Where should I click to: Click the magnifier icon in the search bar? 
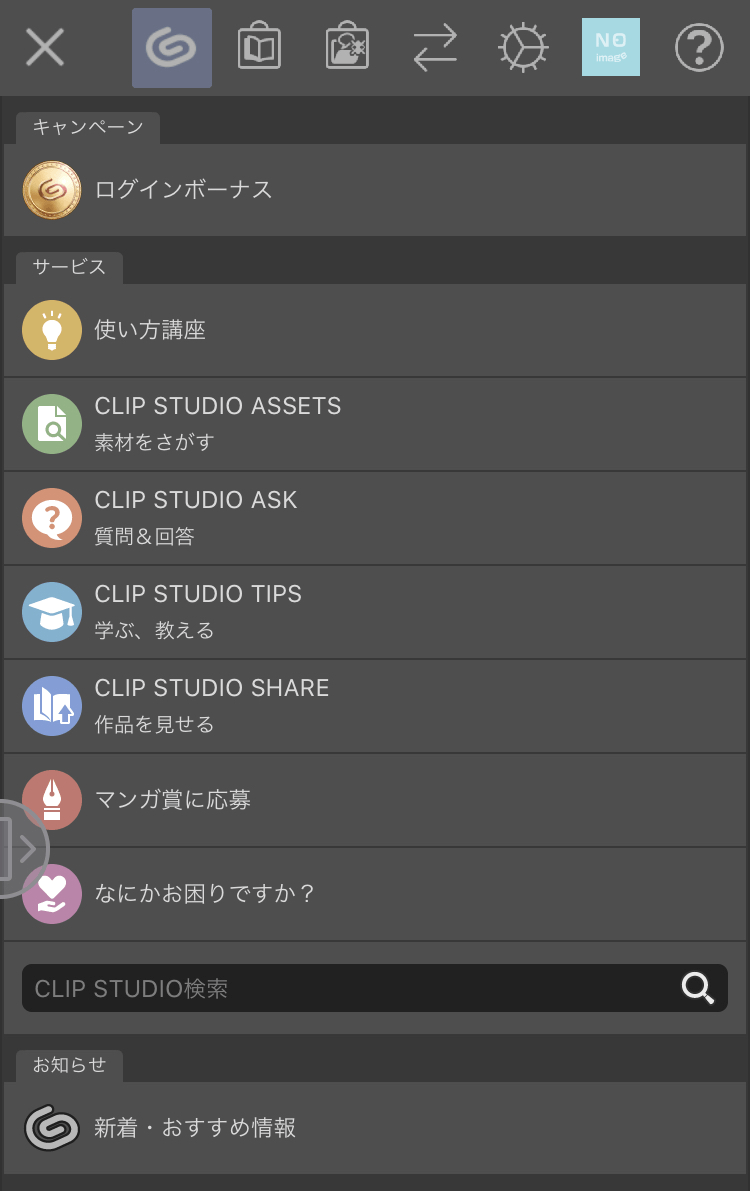697,988
